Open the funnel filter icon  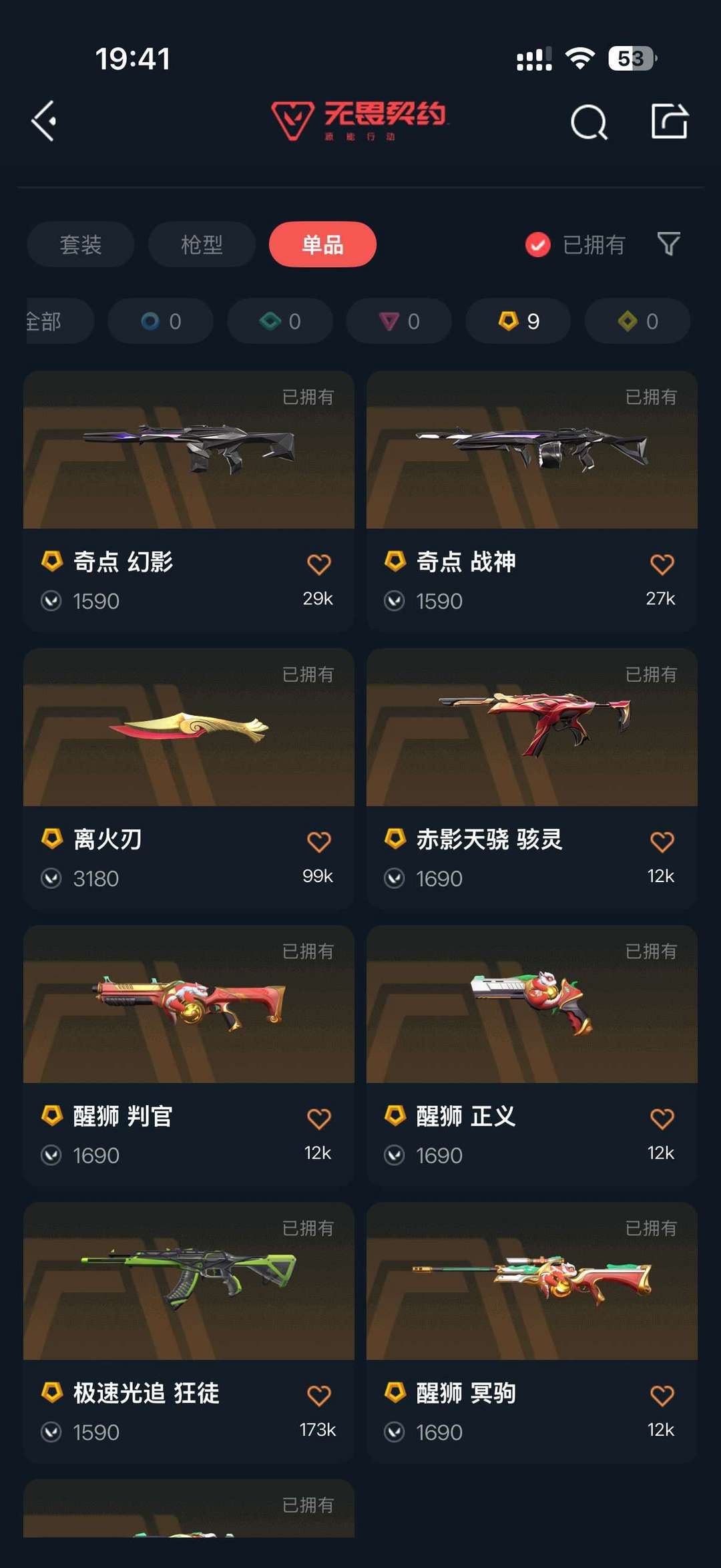click(x=668, y=244)
